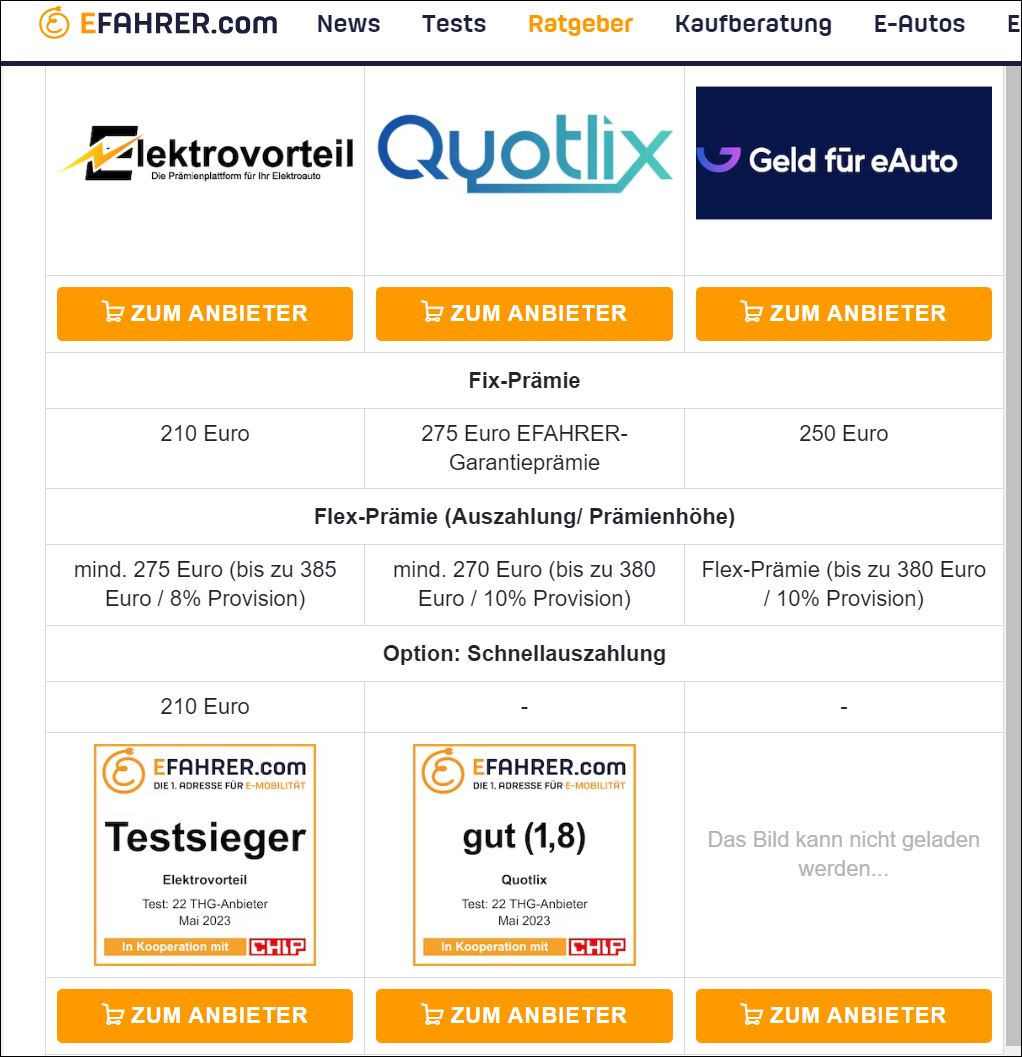Go to the News section
Image resolution: width=1022 pixels, height=1057 pixels.
pos(348,24)
